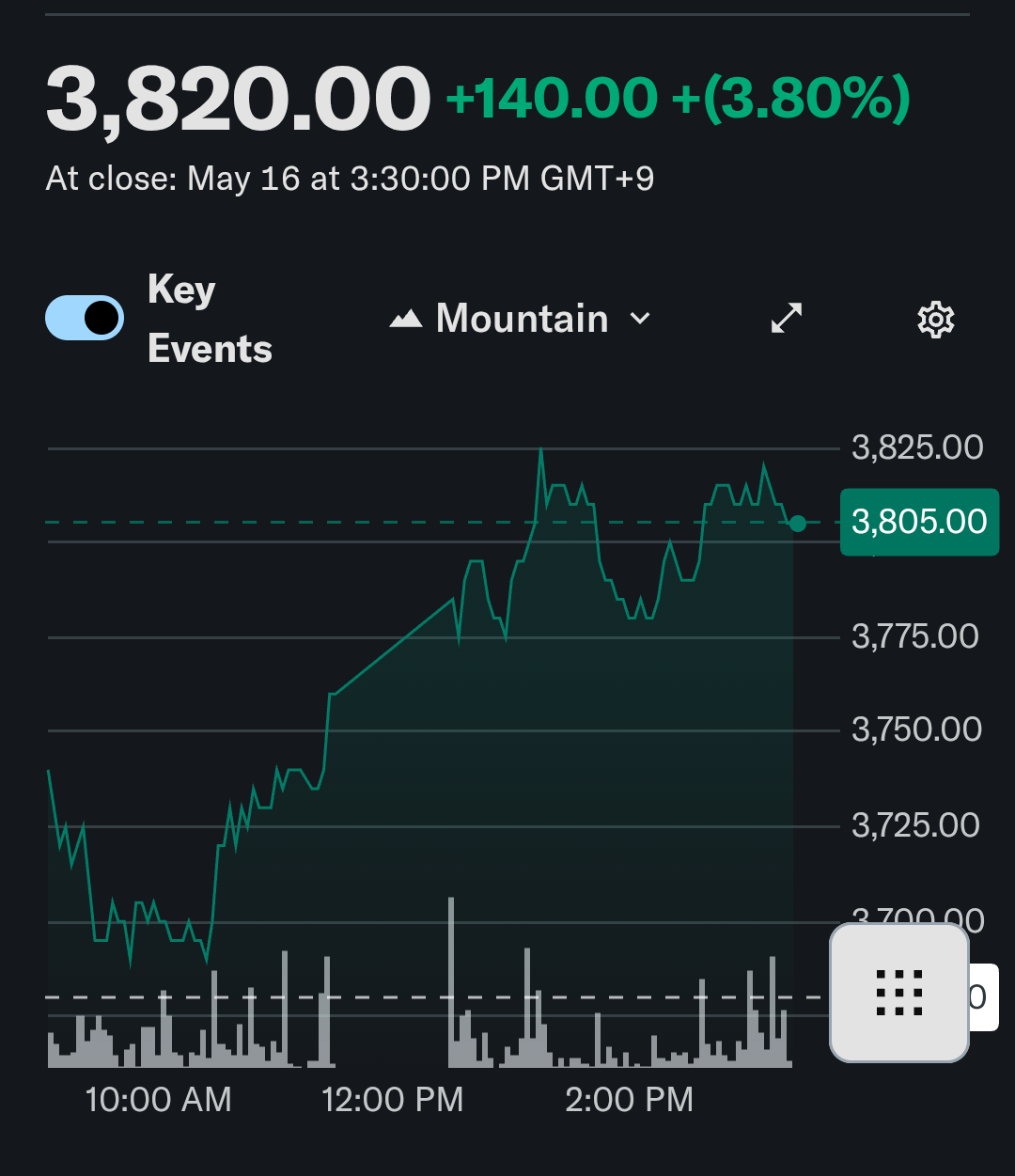Open the Mountain chart type dropdown
The height and width of the screenshot is (1176, 1015).
click(521, 319)
